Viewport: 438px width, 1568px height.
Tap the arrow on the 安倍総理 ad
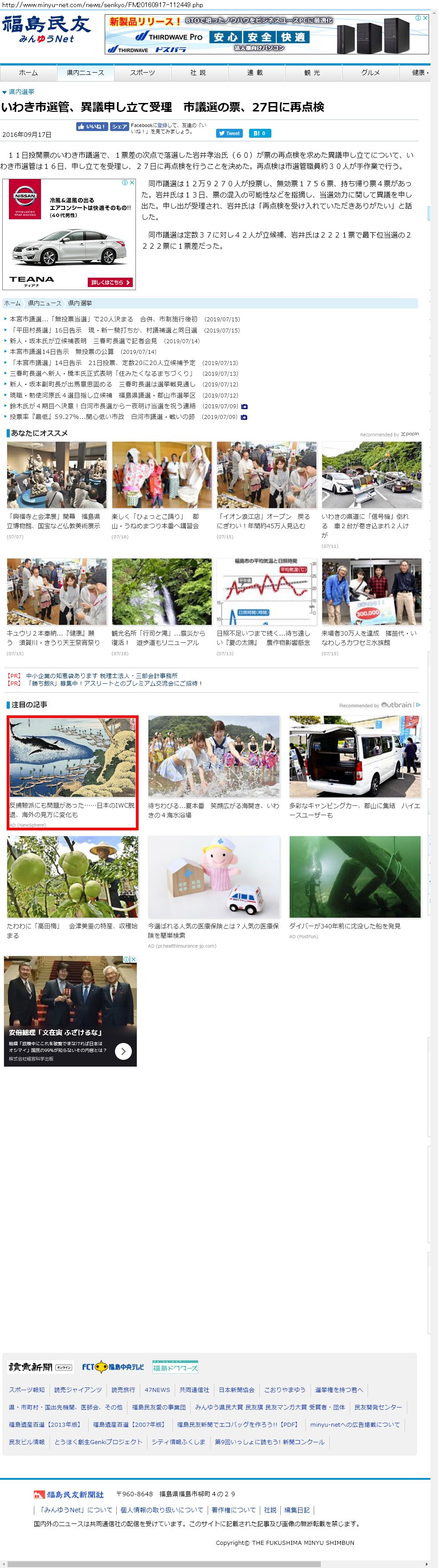click(x=123, y=1051)
